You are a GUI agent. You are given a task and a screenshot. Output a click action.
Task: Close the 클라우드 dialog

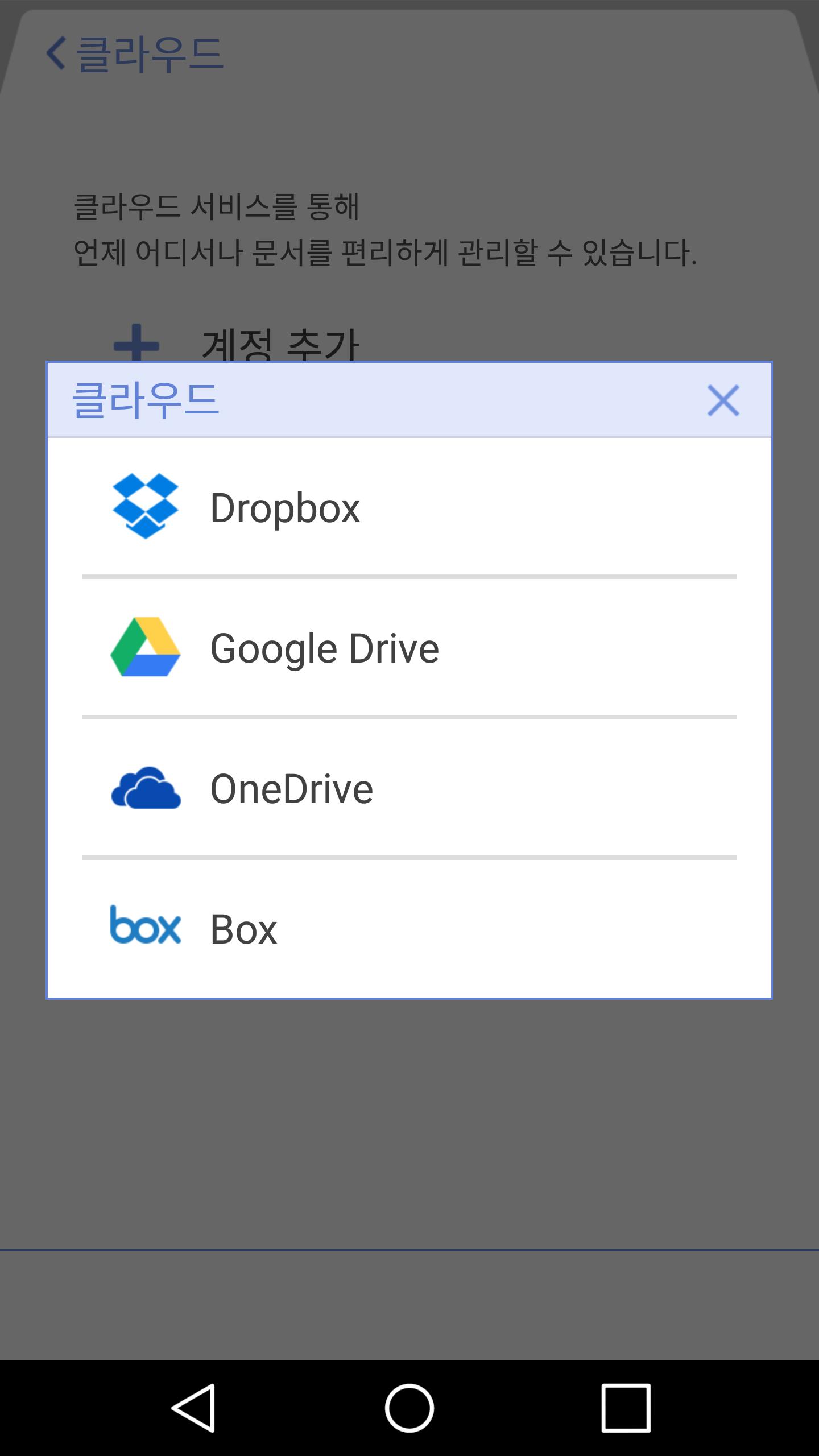(722, 400)
